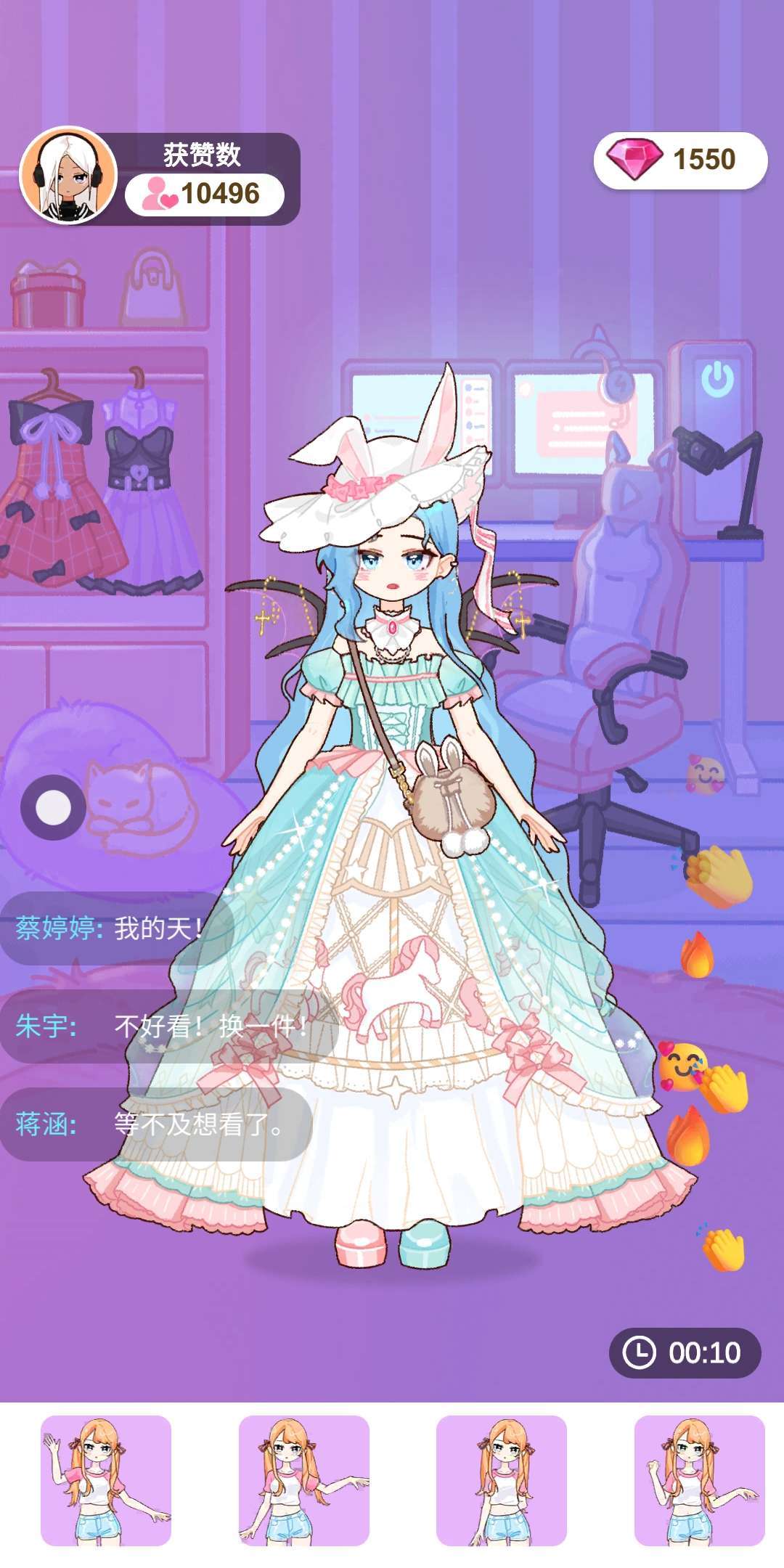Select the waving hand pose thumbnail

[106, 1481]
